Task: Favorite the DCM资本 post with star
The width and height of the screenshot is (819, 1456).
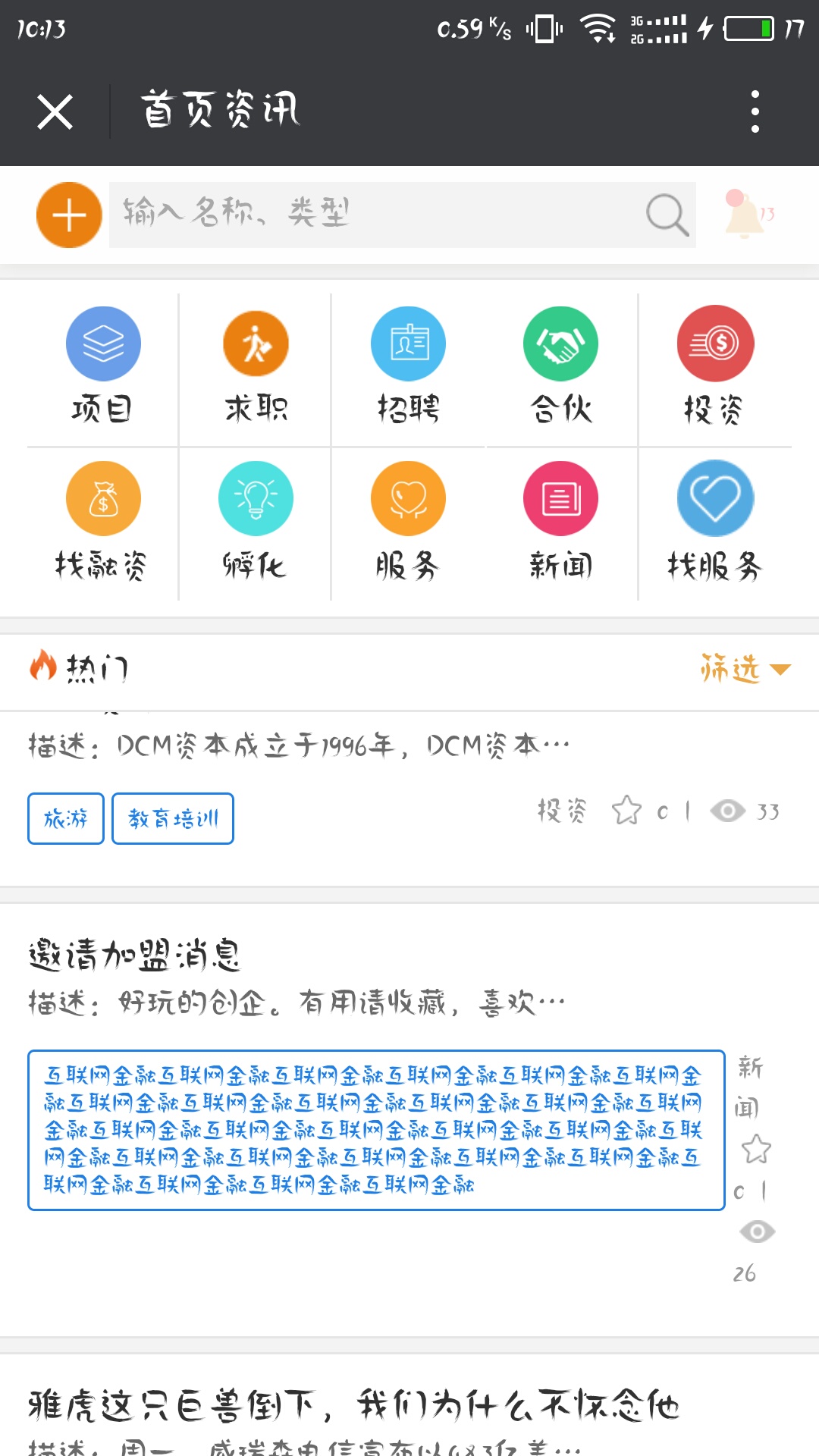Action: pyautogui.click(x=627, y=811)
